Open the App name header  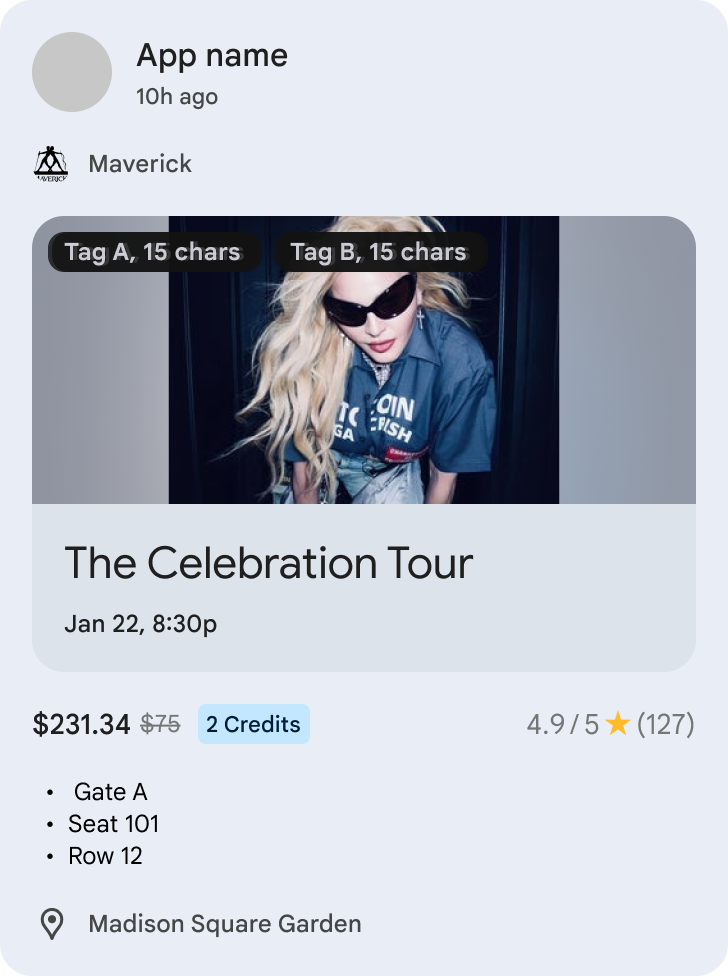[212, 56]
